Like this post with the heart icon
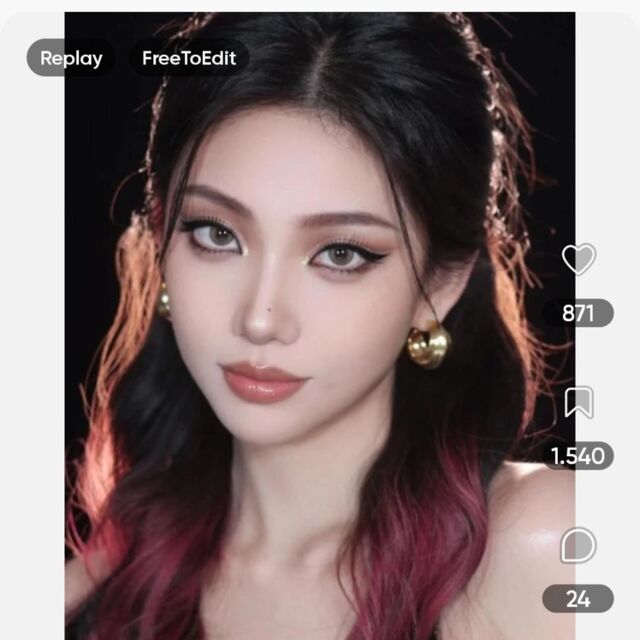The width and height of the screenshot is (640, 640). [x=578, y=260]
